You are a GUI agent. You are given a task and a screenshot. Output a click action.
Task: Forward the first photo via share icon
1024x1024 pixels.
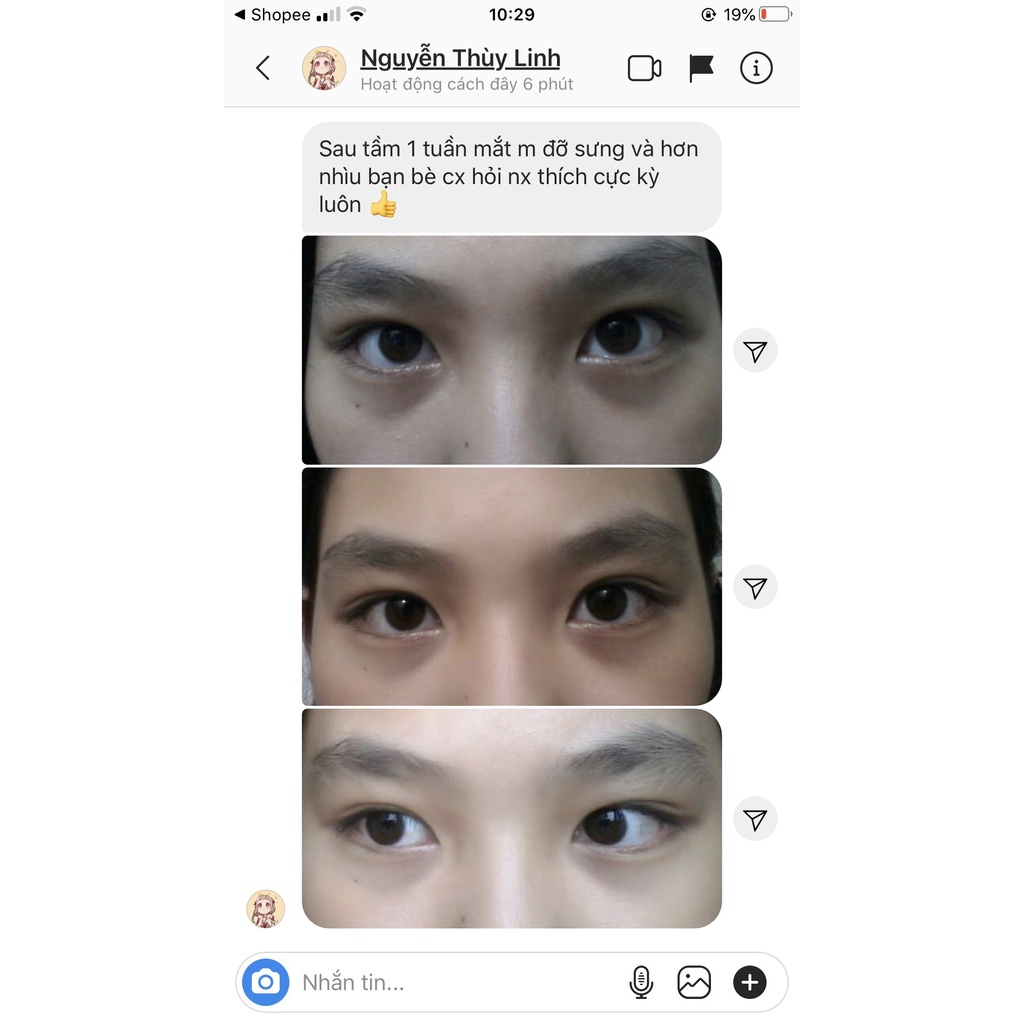(755, 351)
